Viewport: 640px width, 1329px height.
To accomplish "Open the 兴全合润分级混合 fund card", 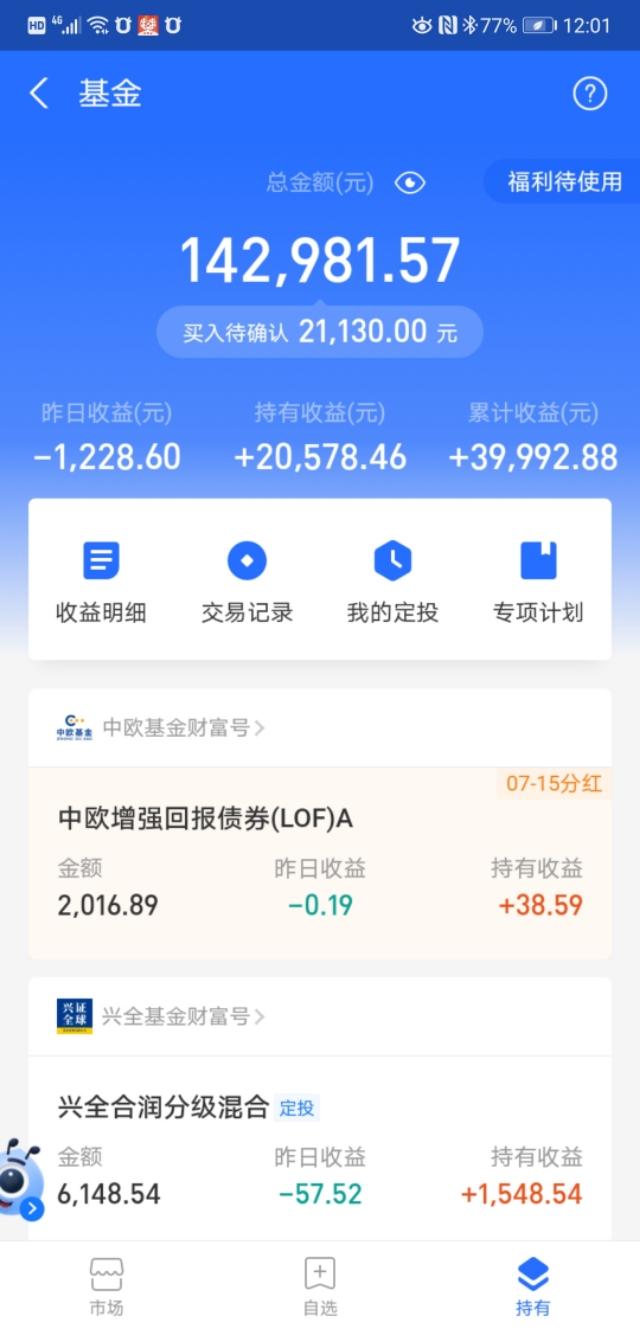I will (x=320, y=1148).
